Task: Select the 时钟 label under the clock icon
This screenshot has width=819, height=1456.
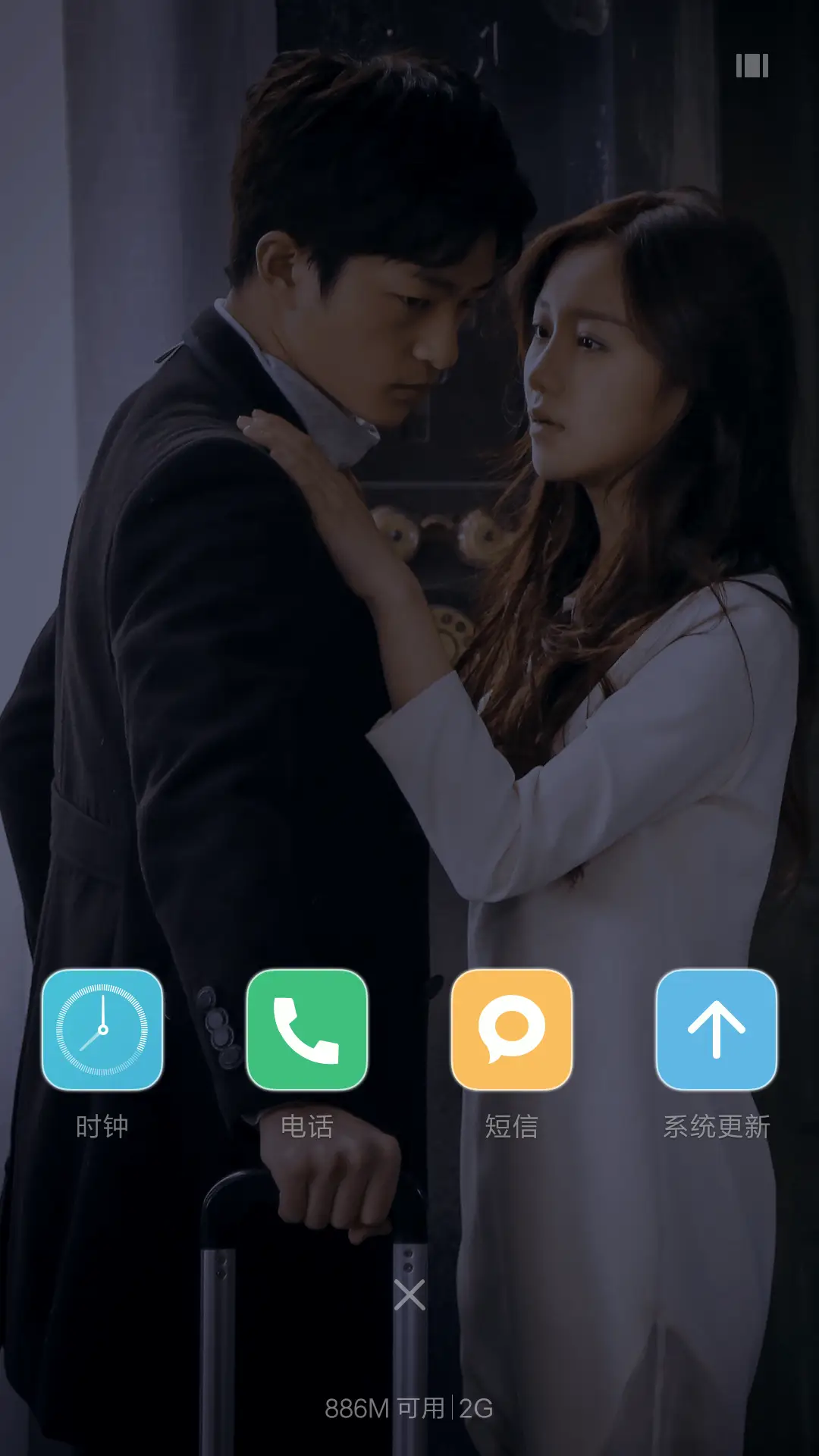Action: [x=102, y=1128]
